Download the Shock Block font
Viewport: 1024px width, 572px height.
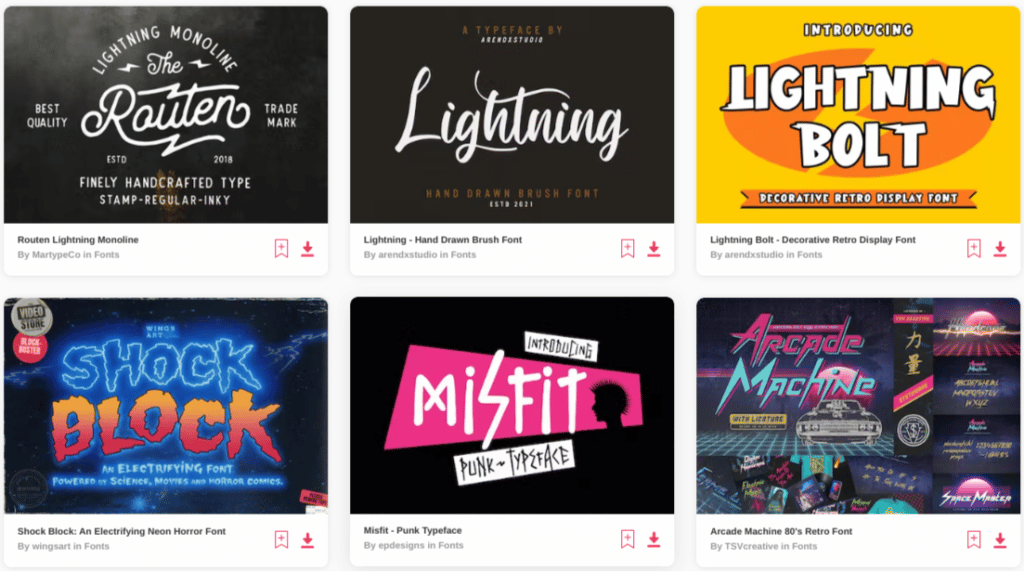307,539
